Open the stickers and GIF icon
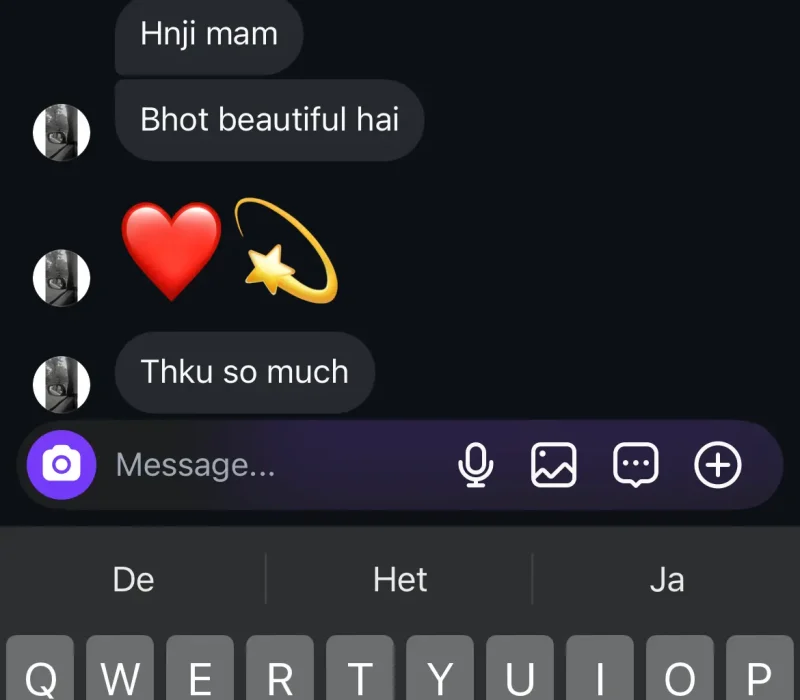This screenshot has height=700, width=800. (x=636, y=465)
